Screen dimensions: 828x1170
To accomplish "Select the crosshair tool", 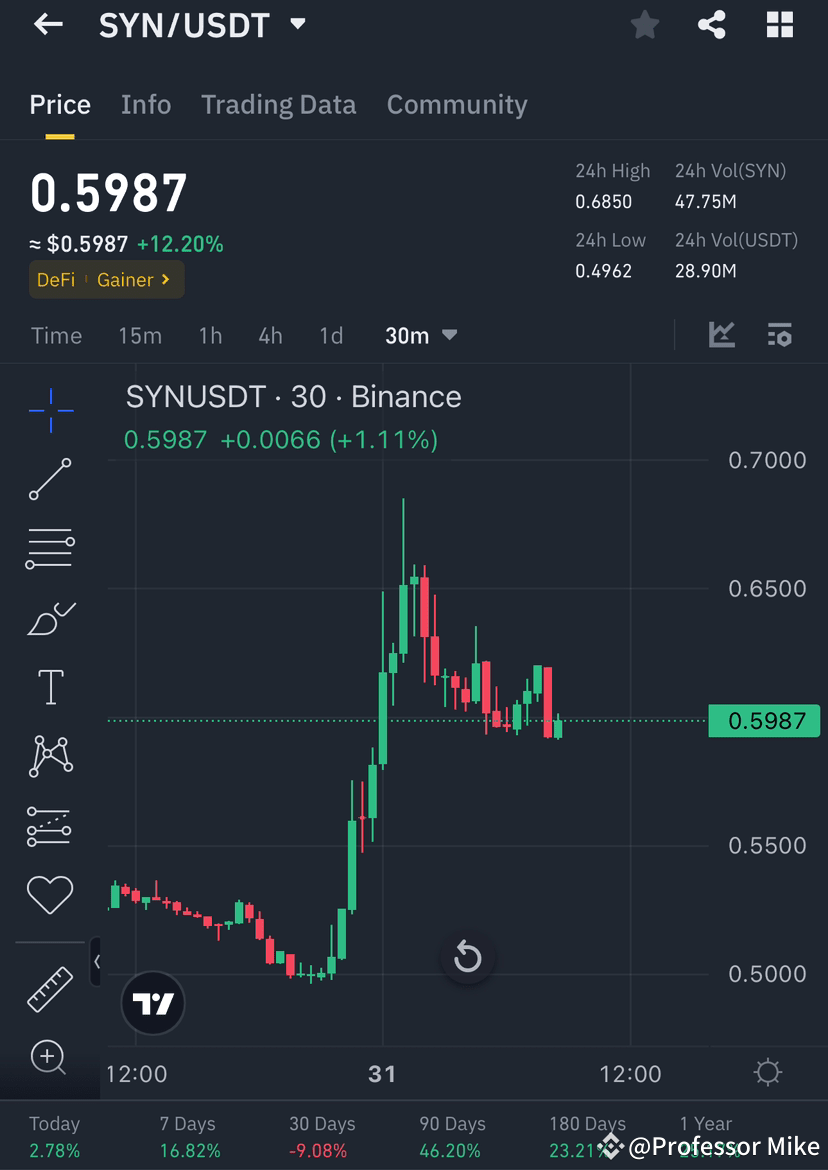I will (50, 410).
